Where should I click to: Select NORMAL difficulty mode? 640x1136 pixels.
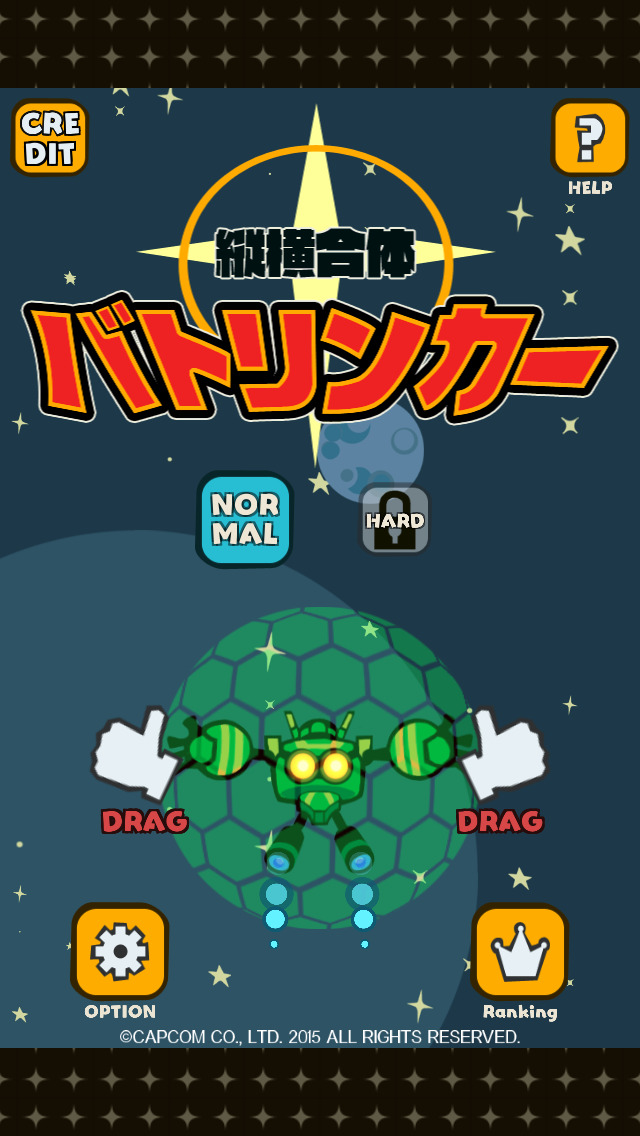245,519
